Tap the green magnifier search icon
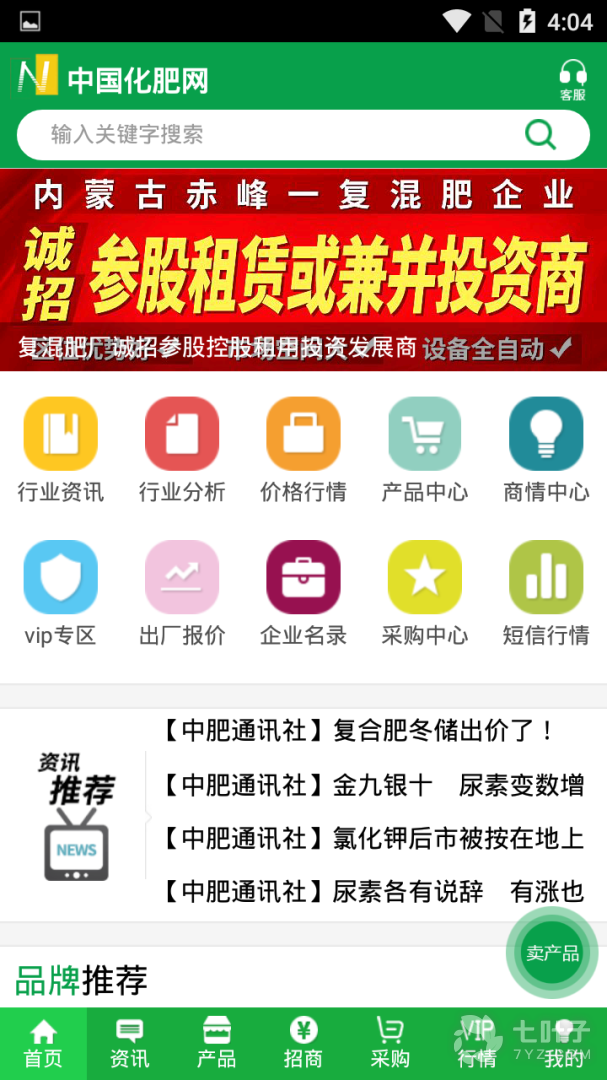 tap(541, 134)
